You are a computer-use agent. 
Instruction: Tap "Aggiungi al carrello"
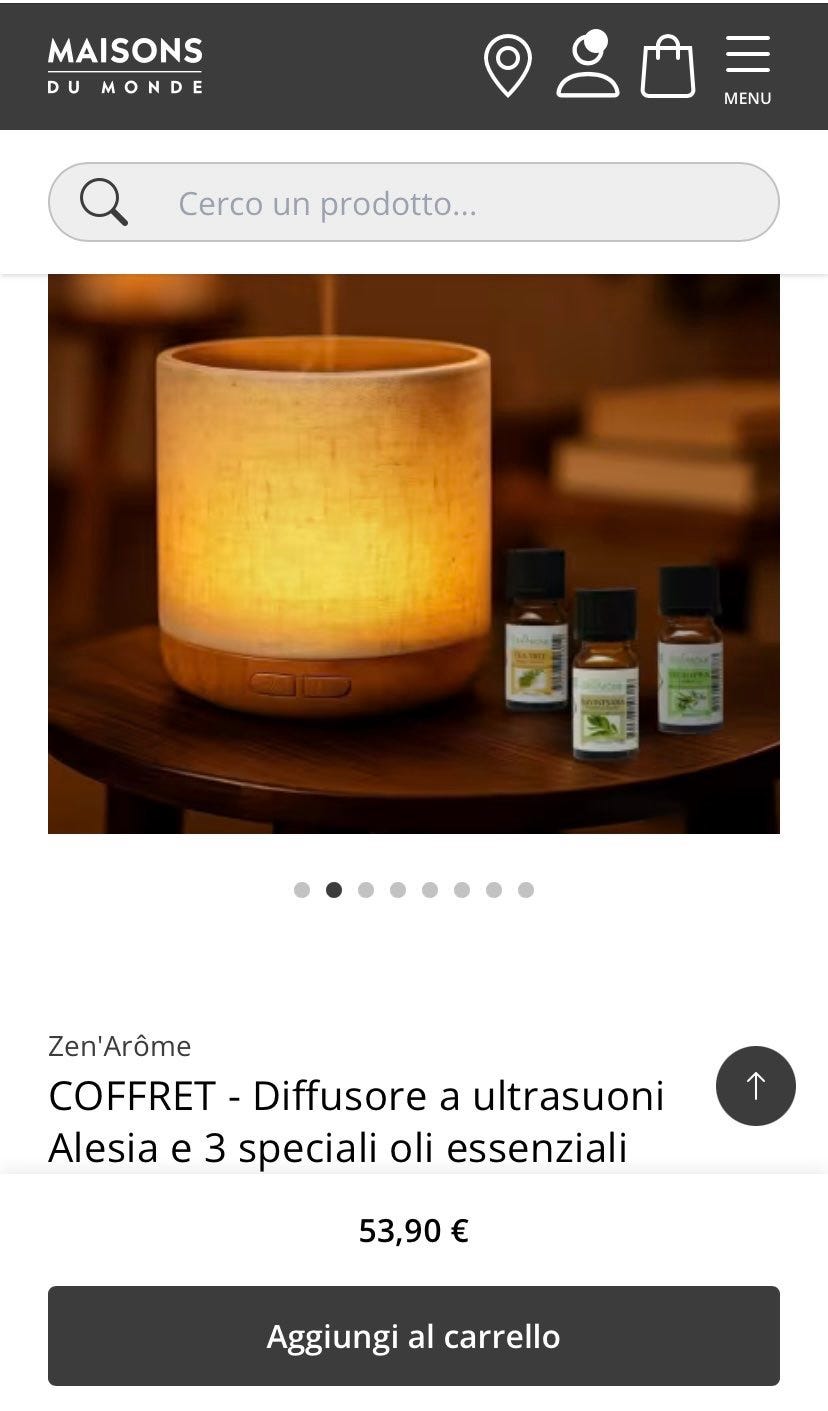click(x=414, y=1336)
